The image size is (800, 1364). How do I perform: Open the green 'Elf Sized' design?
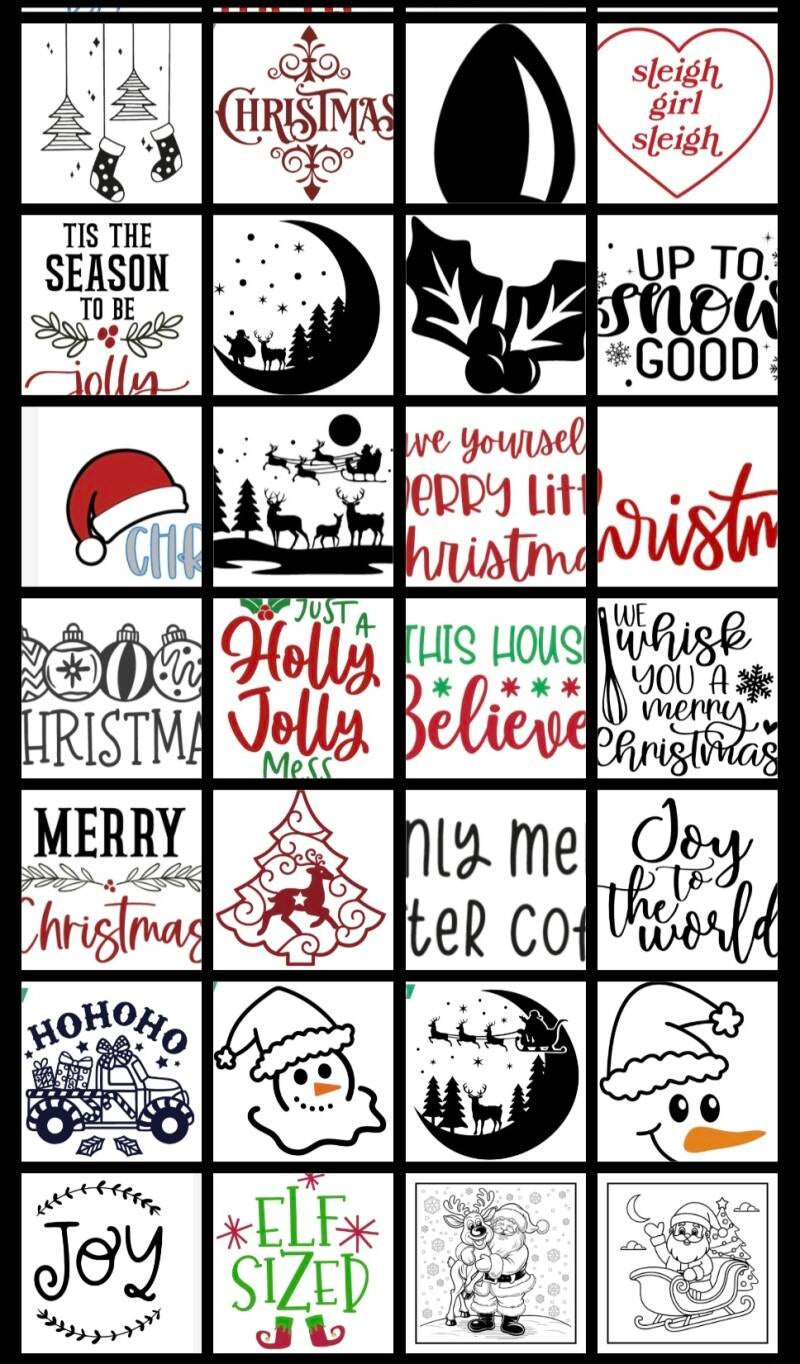(303, 1262)
